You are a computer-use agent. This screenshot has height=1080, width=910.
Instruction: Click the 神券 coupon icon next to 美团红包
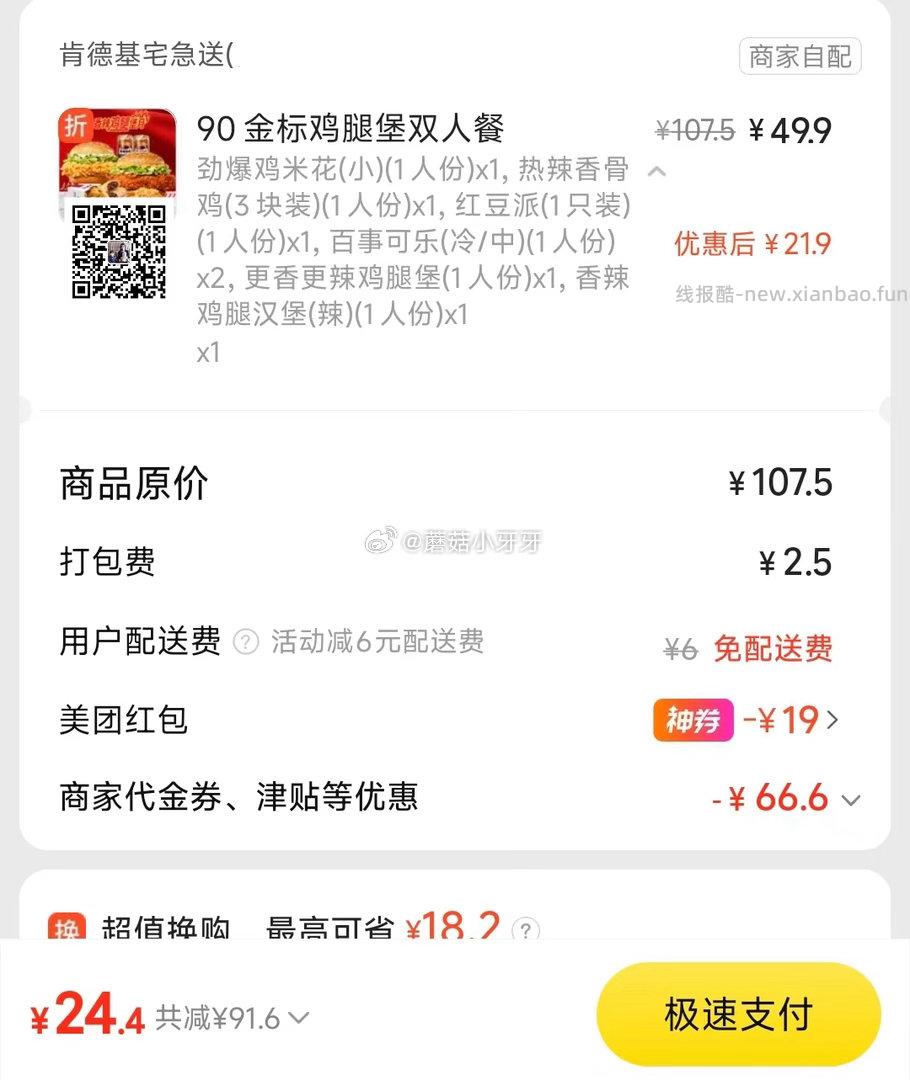click(x=694, y=720)
